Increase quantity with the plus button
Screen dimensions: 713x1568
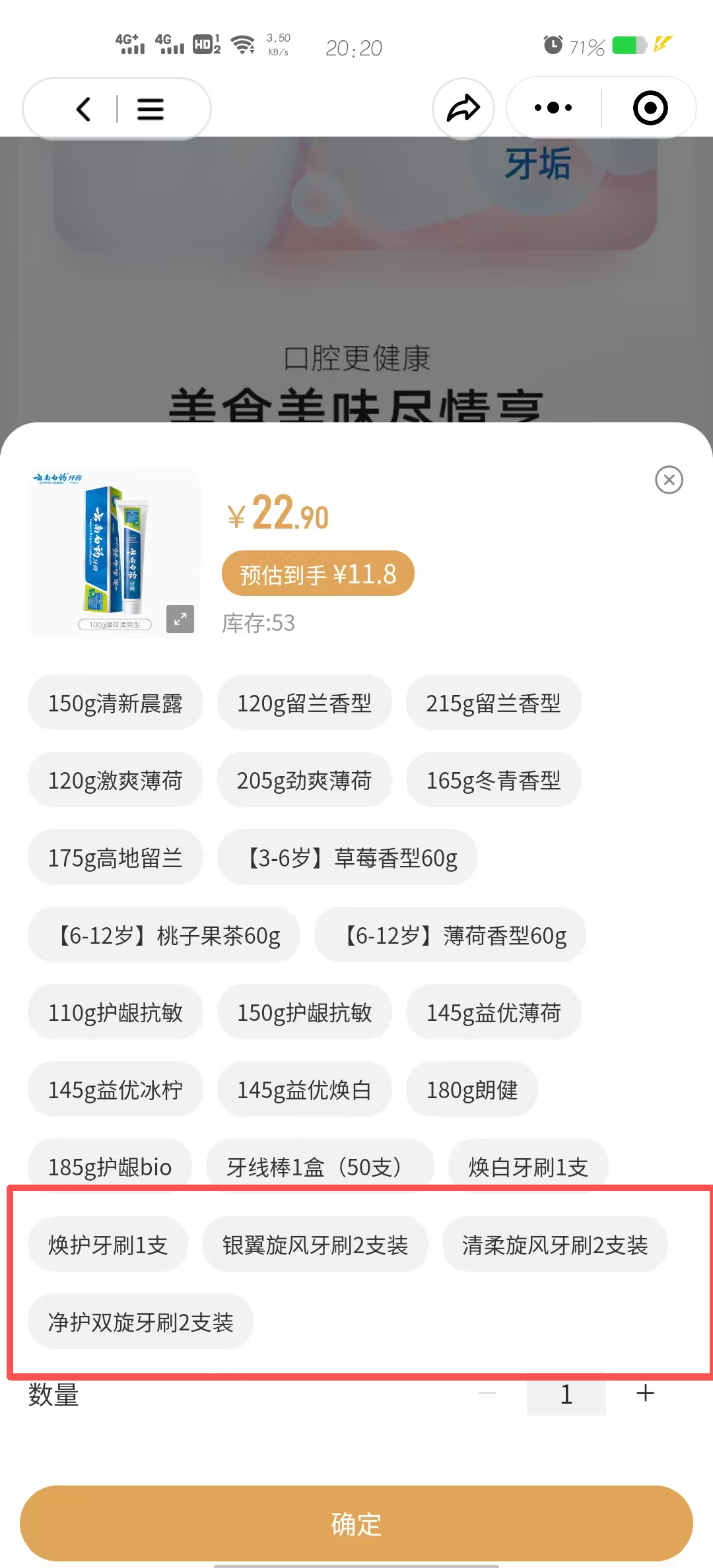[645, 1393]
